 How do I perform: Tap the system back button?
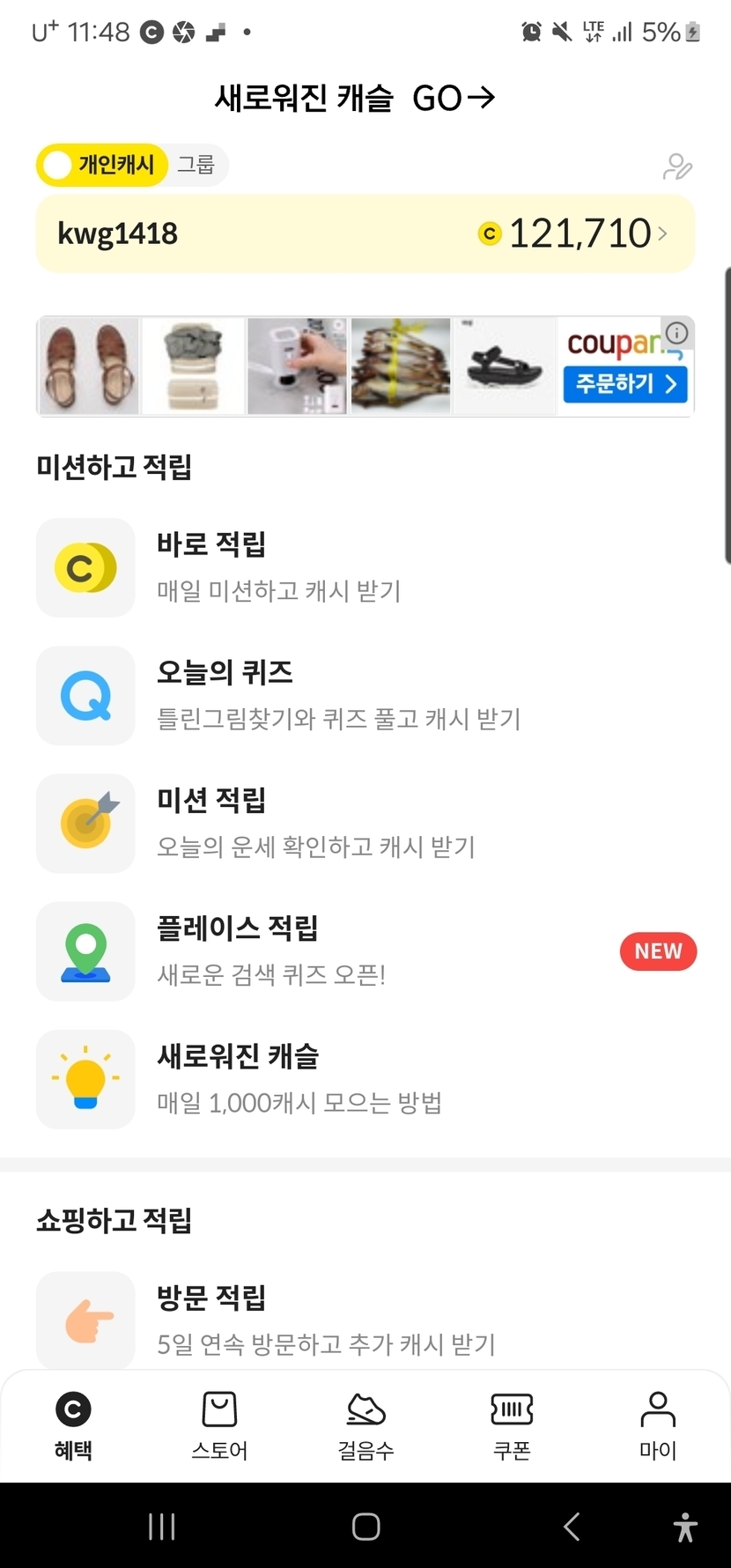pos(572,1527)
